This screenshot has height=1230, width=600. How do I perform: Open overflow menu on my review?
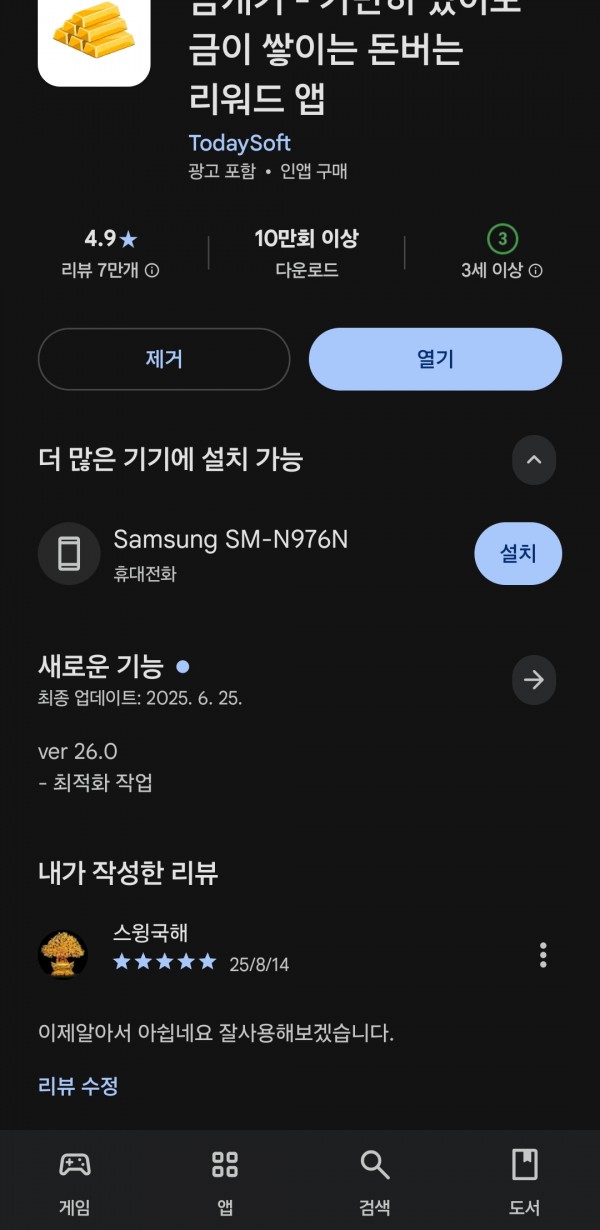point(543,955)
